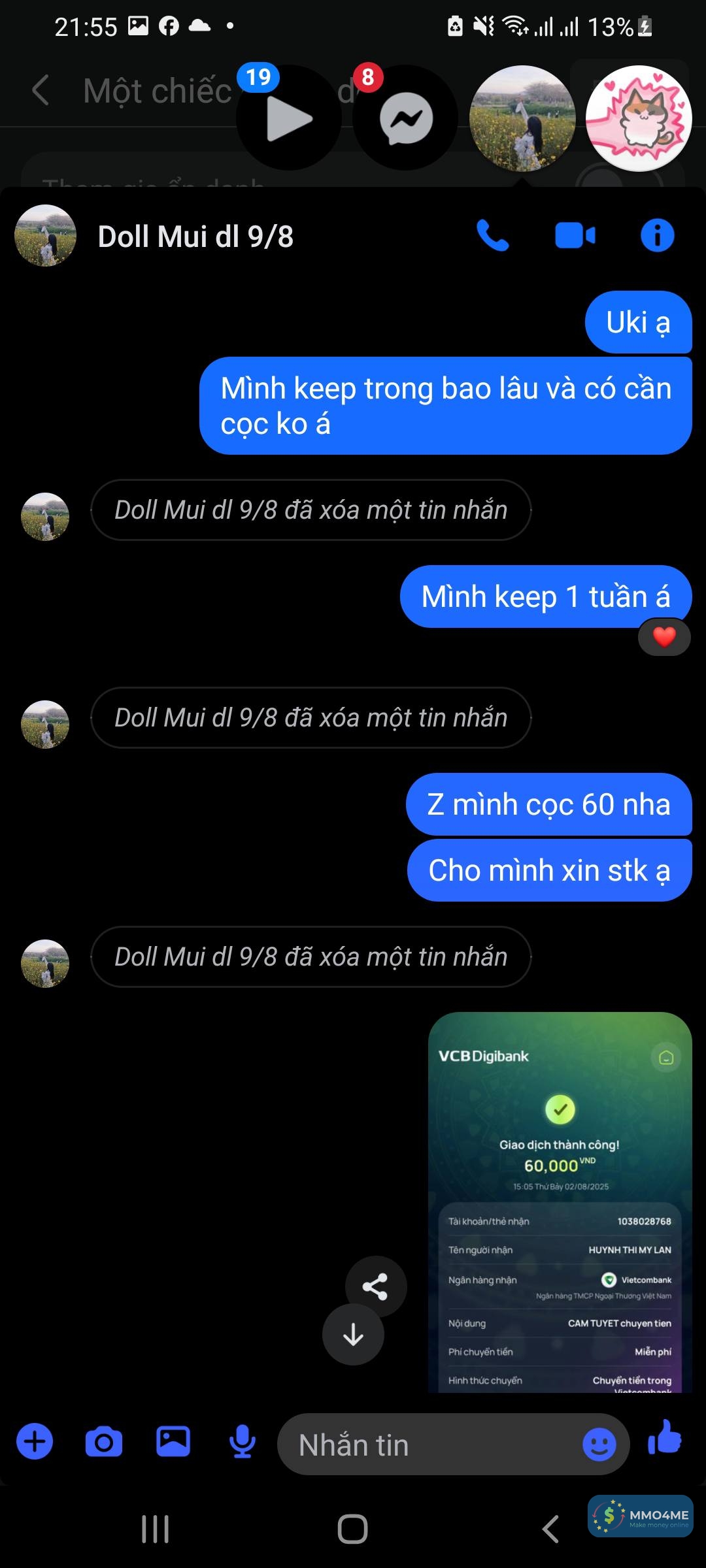Open the camera to take a photo
The height and width of the screenshot is (1568, 706).
point(104,1442)
